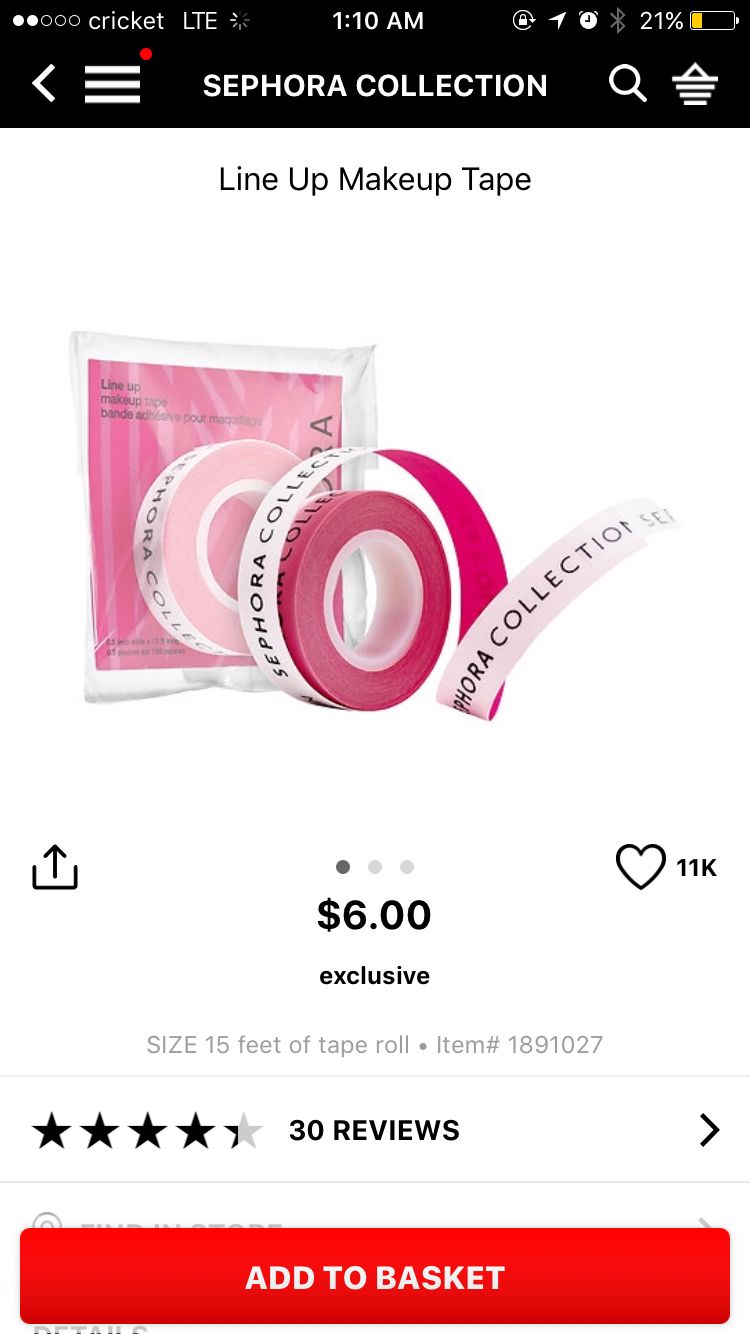Favorite the item using the 11K heart toggle
This screenshot has height=1334, width=750.
641,866
